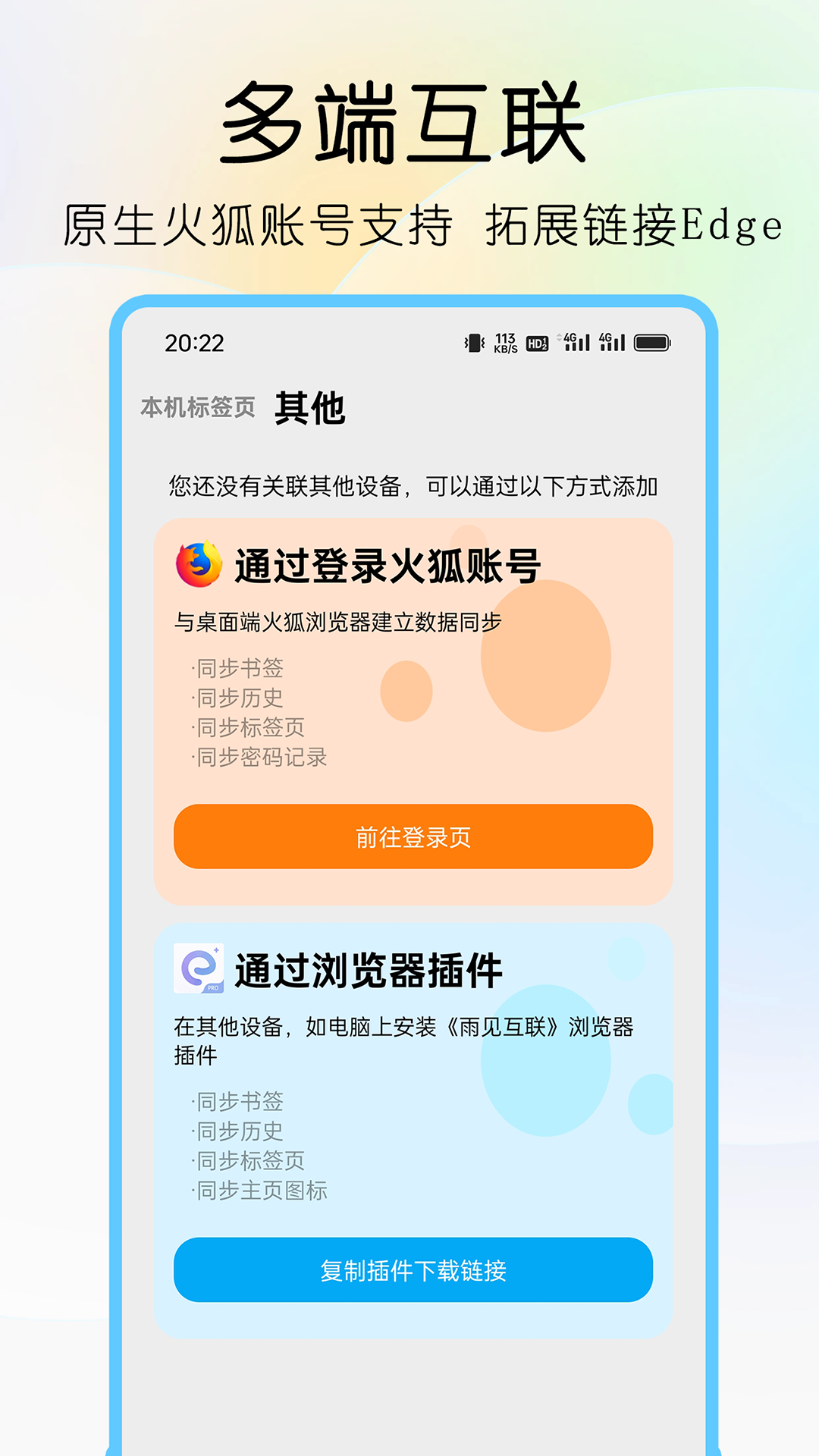The height and width of the screenshot is (1456, 819).
Task: Expand the 同步历史 sync item
Action: 238,698
